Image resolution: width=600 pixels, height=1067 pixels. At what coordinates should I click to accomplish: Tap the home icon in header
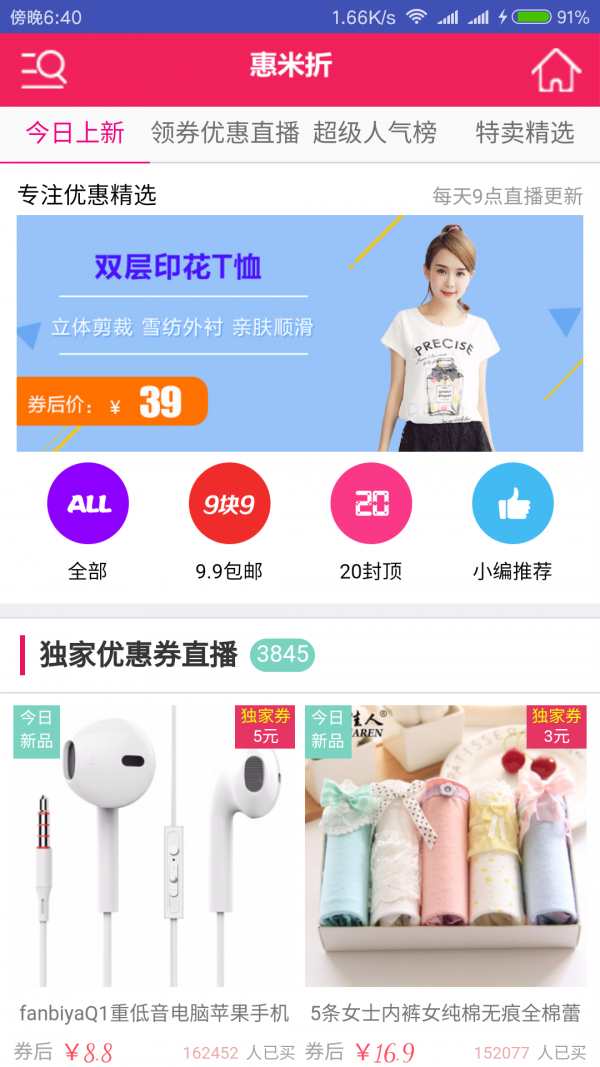pyautogui.click(x=555, y=70)
